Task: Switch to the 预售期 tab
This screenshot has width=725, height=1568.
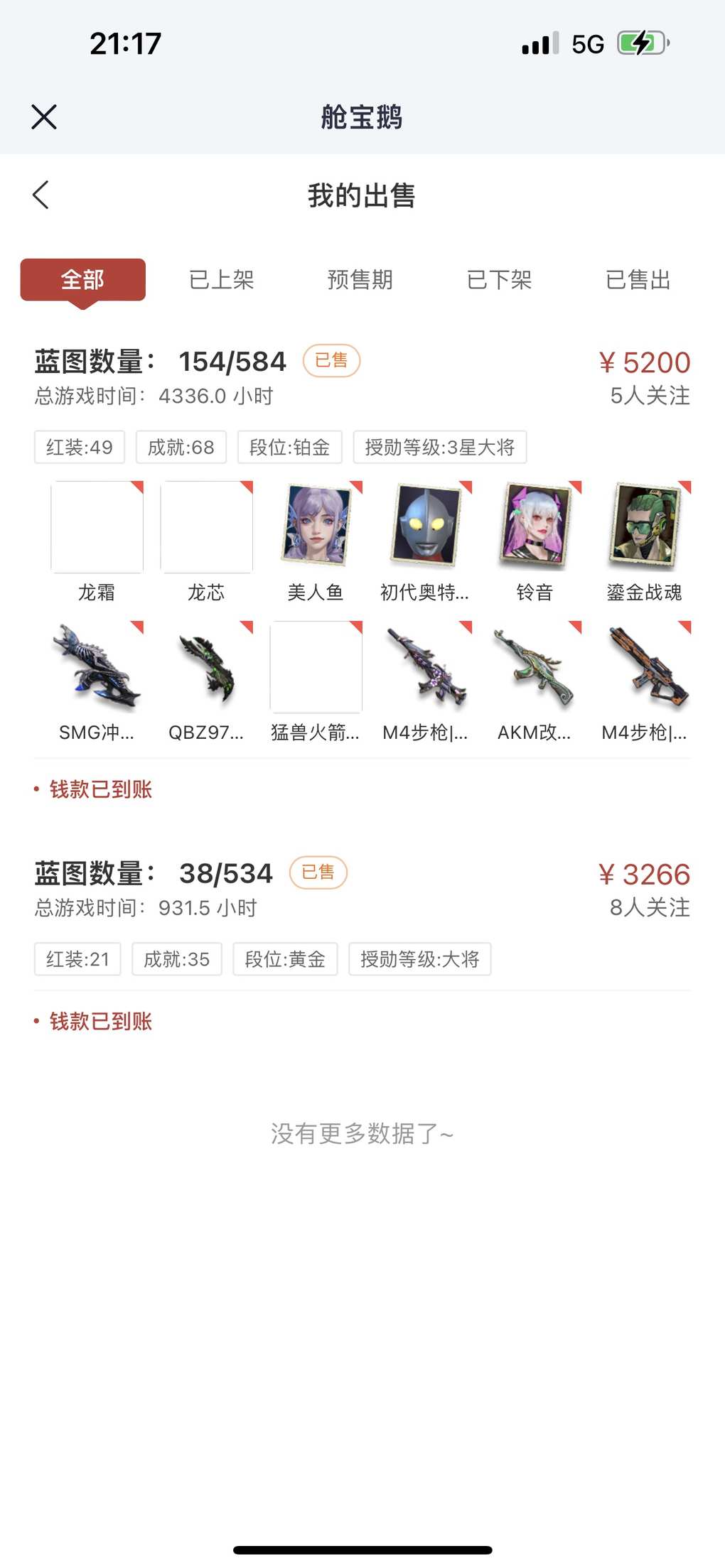Action: 360,280
